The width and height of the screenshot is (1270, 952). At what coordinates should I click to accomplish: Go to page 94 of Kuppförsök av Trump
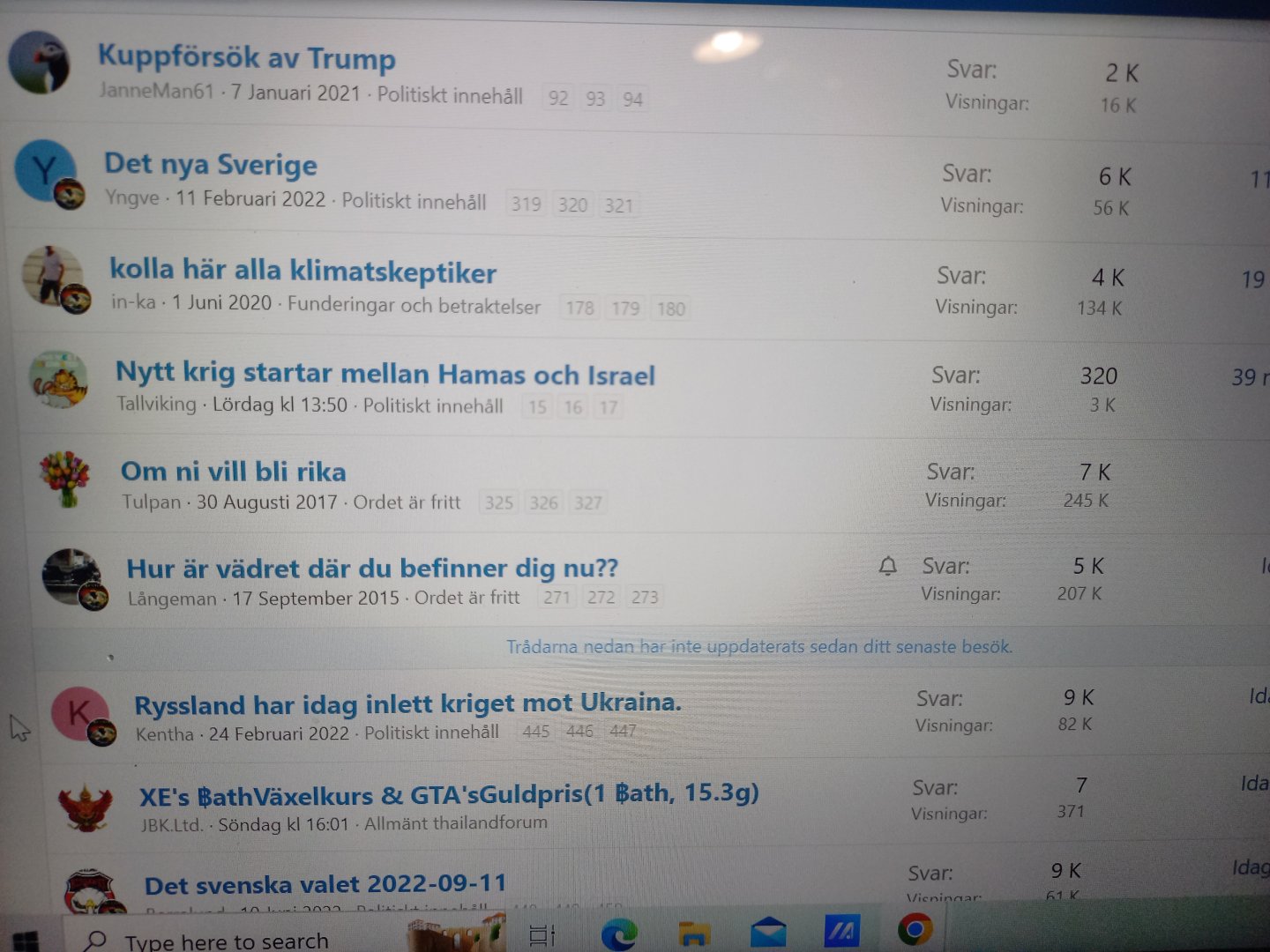(632, 99)
